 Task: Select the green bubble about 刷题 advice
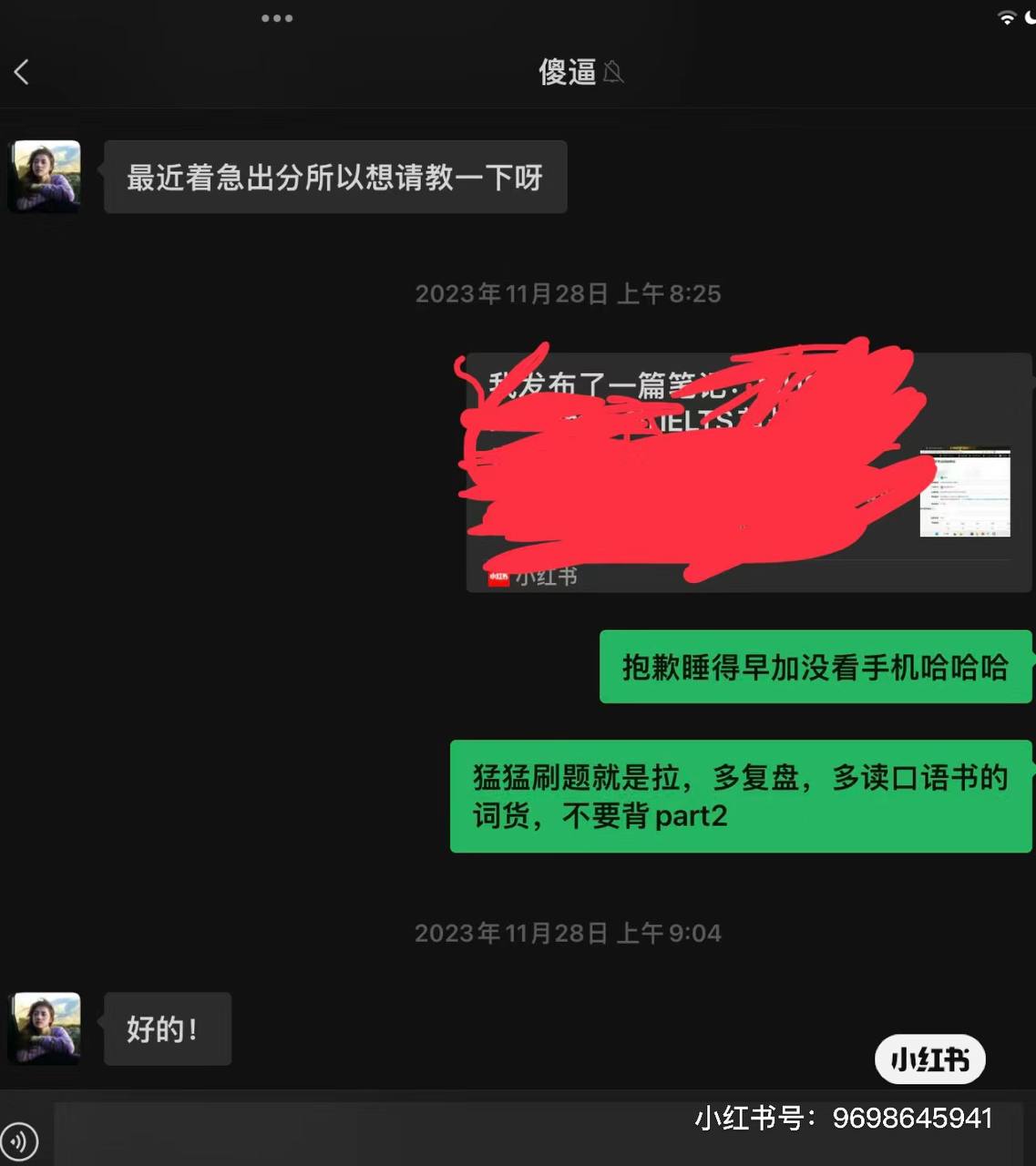(x=740, y=796)
